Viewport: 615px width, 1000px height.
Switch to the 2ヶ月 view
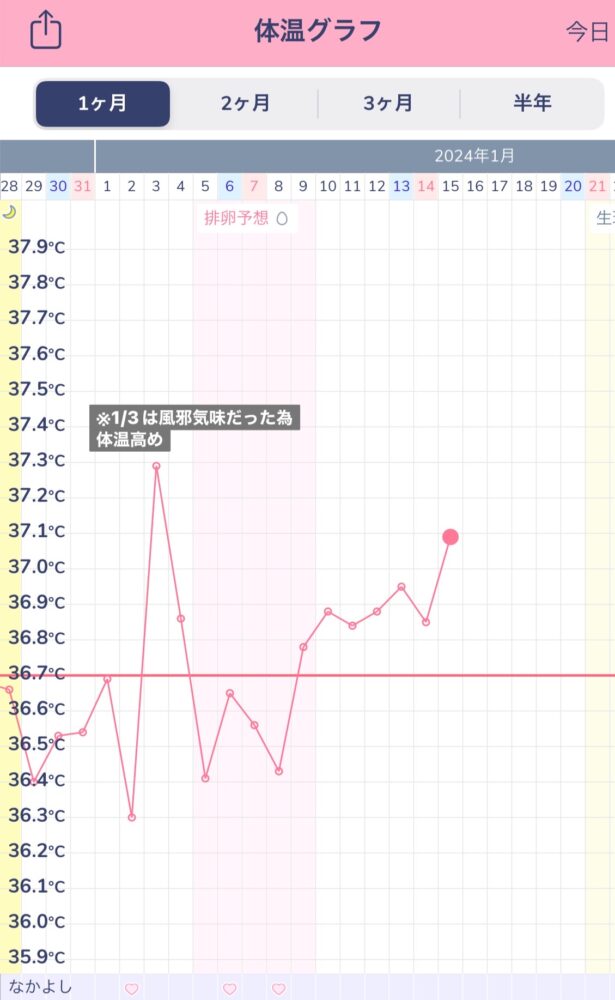[245, 103]
